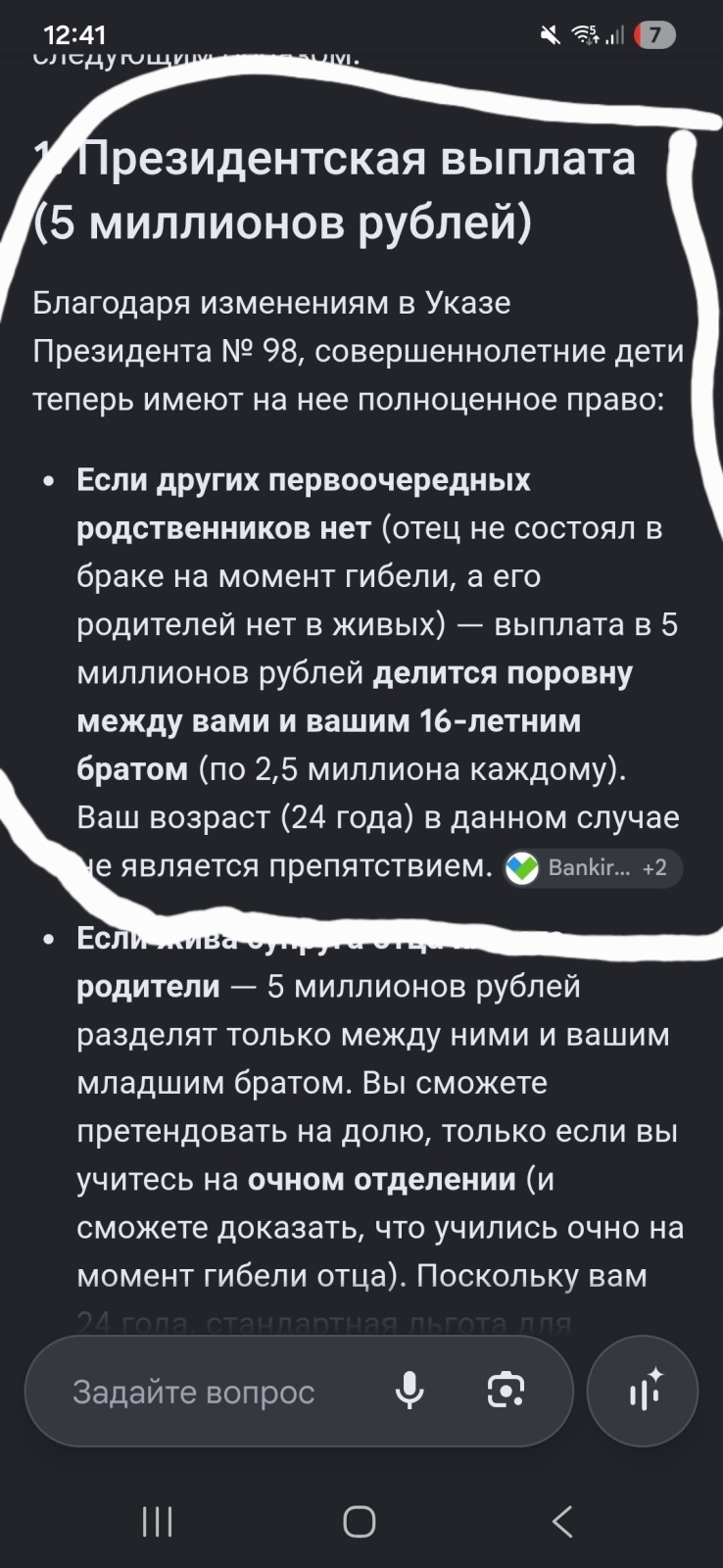Start voice input with the microphone
This screenshot has width=723, height=1568.
point(410,1391)
